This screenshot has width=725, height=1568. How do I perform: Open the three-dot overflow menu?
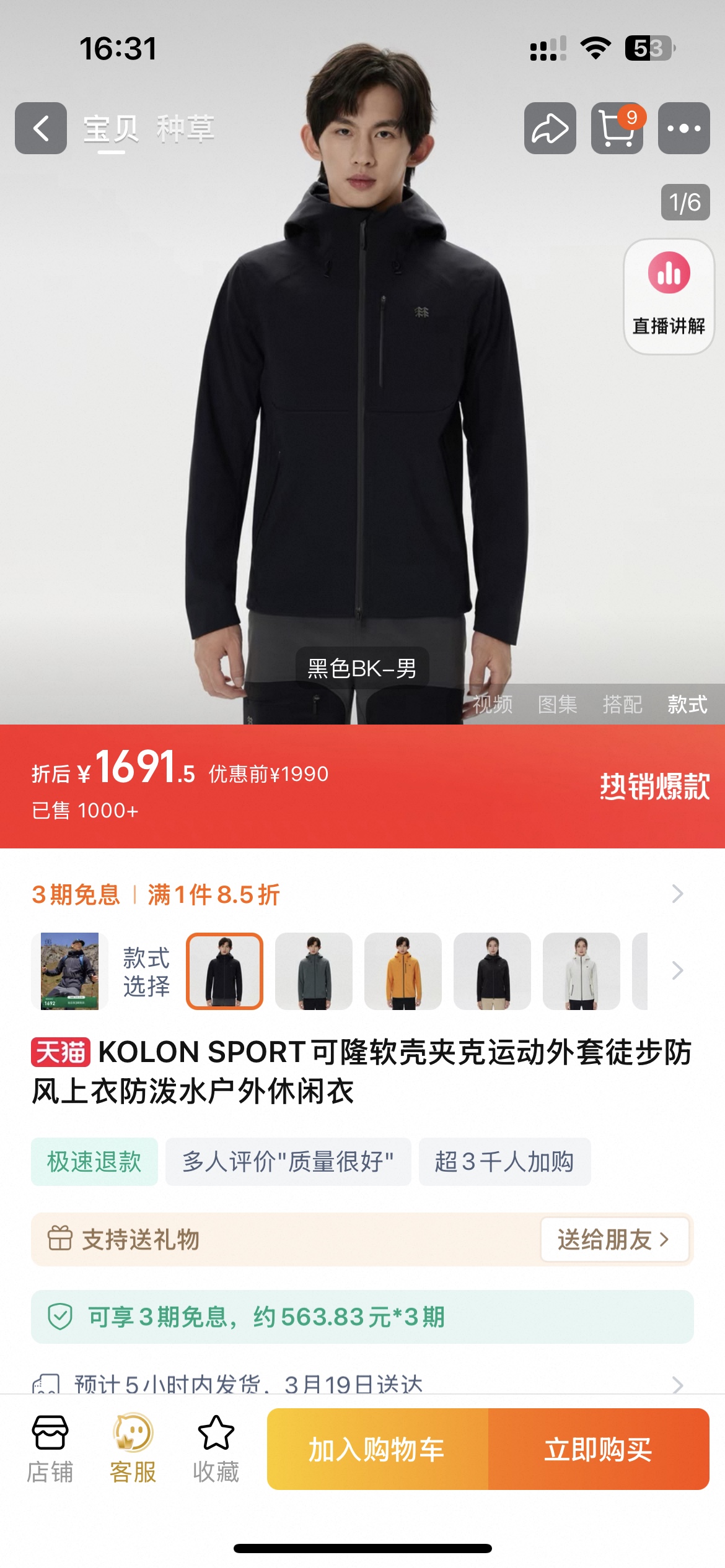(683, 128)
